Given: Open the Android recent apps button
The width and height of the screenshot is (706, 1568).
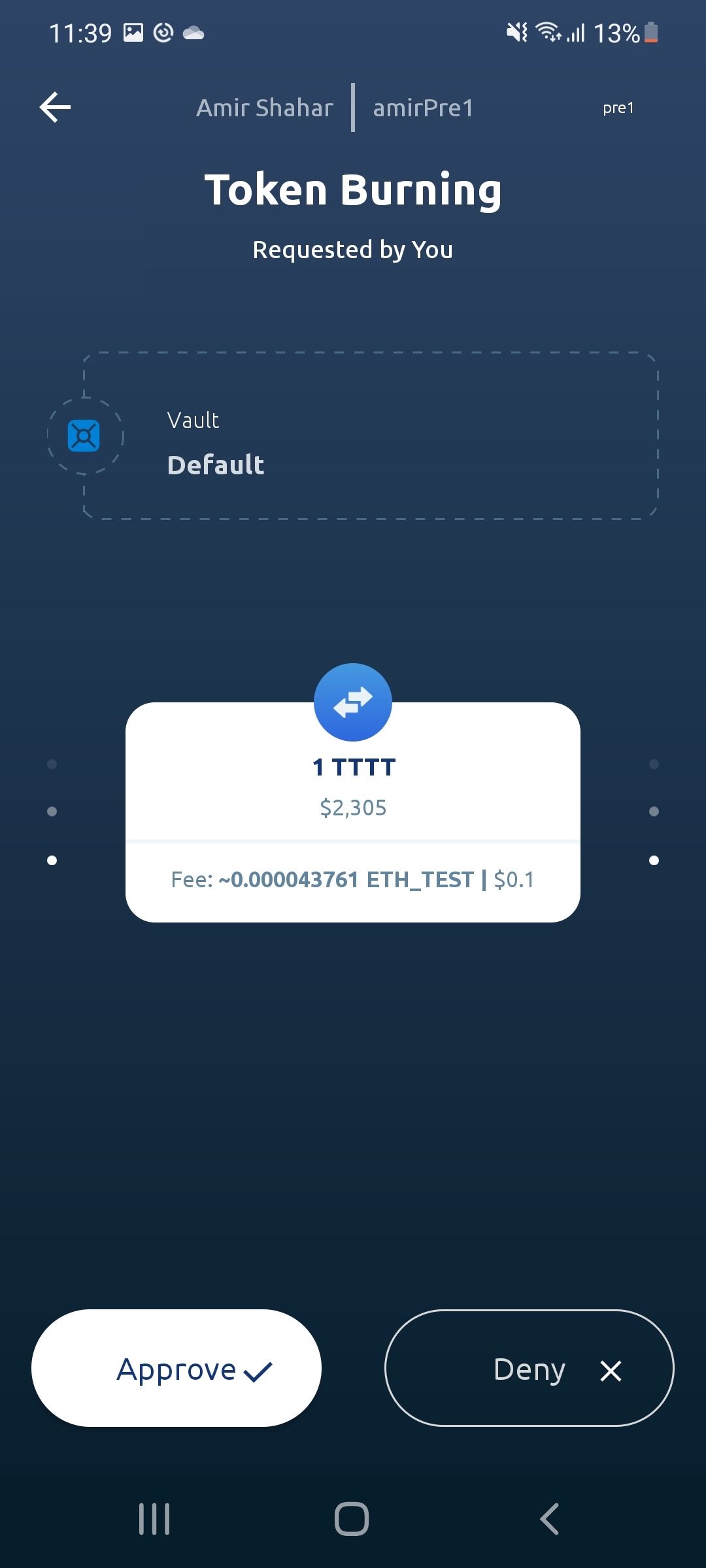Looking at the screenshot, I should coord(154,1519).
